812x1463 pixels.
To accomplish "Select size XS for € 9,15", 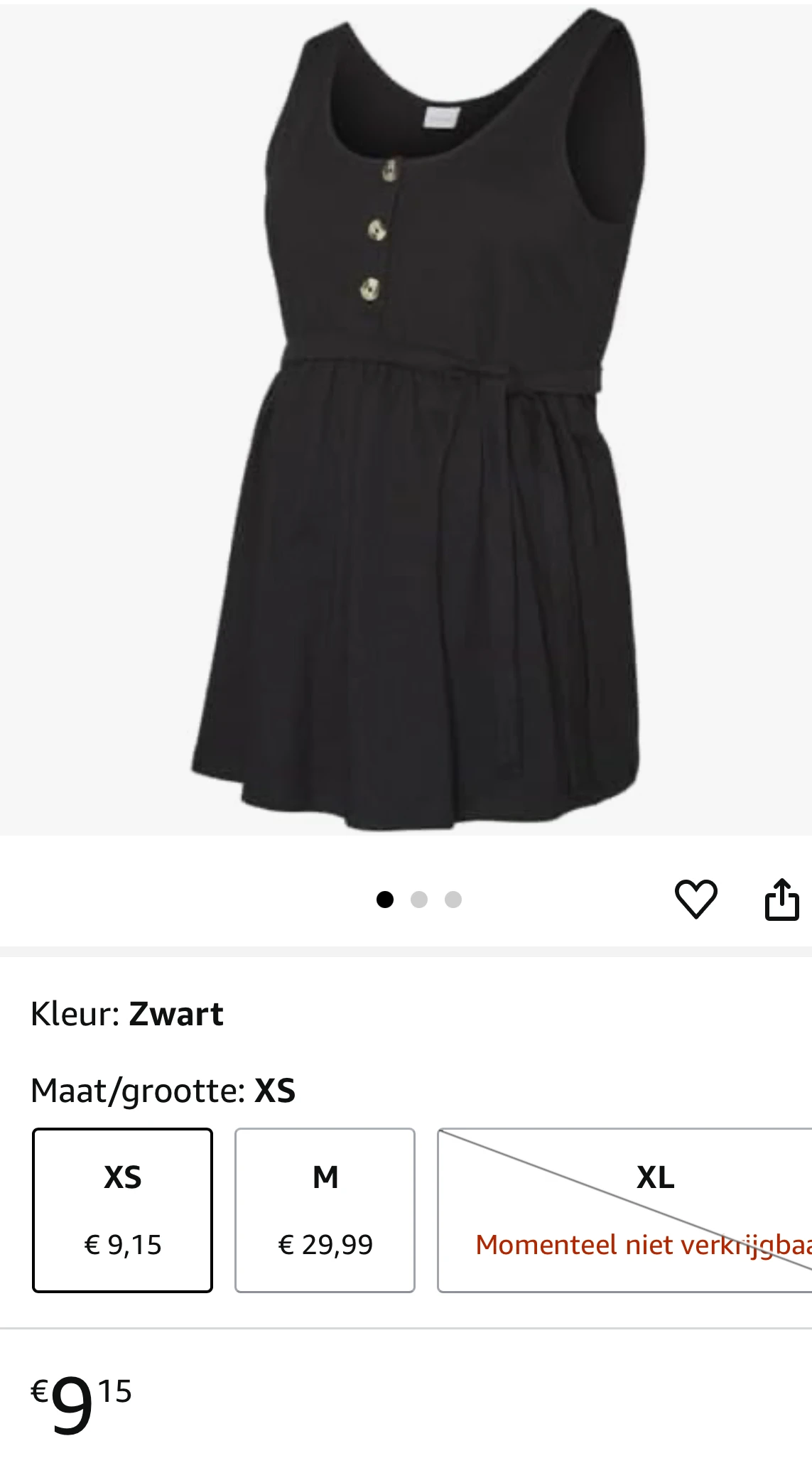I will click(123, 1209).
